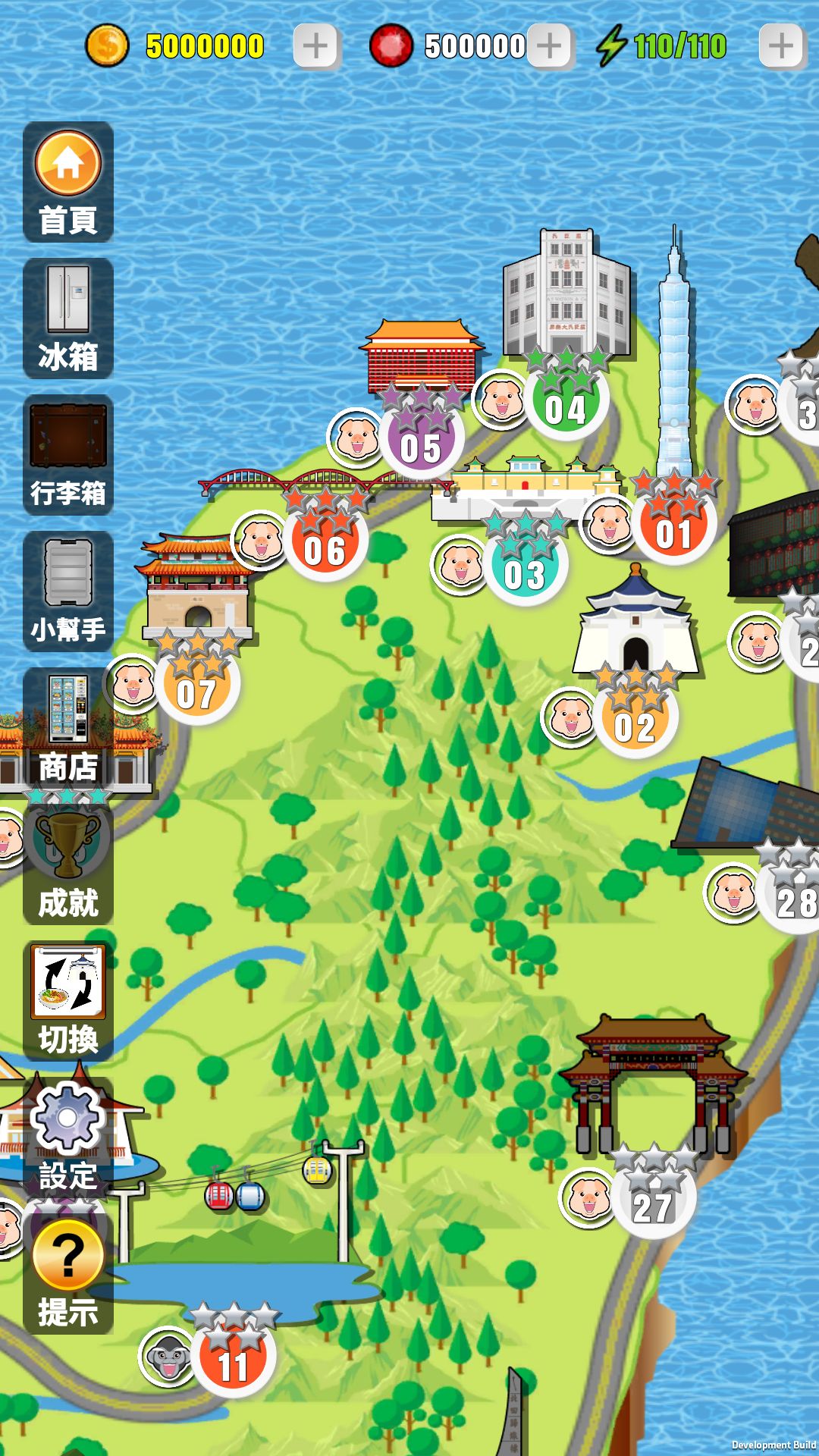This screenshot has width=819, height=1456.
Task: Go to the 首頁 home button
Action: pos(68,182)
